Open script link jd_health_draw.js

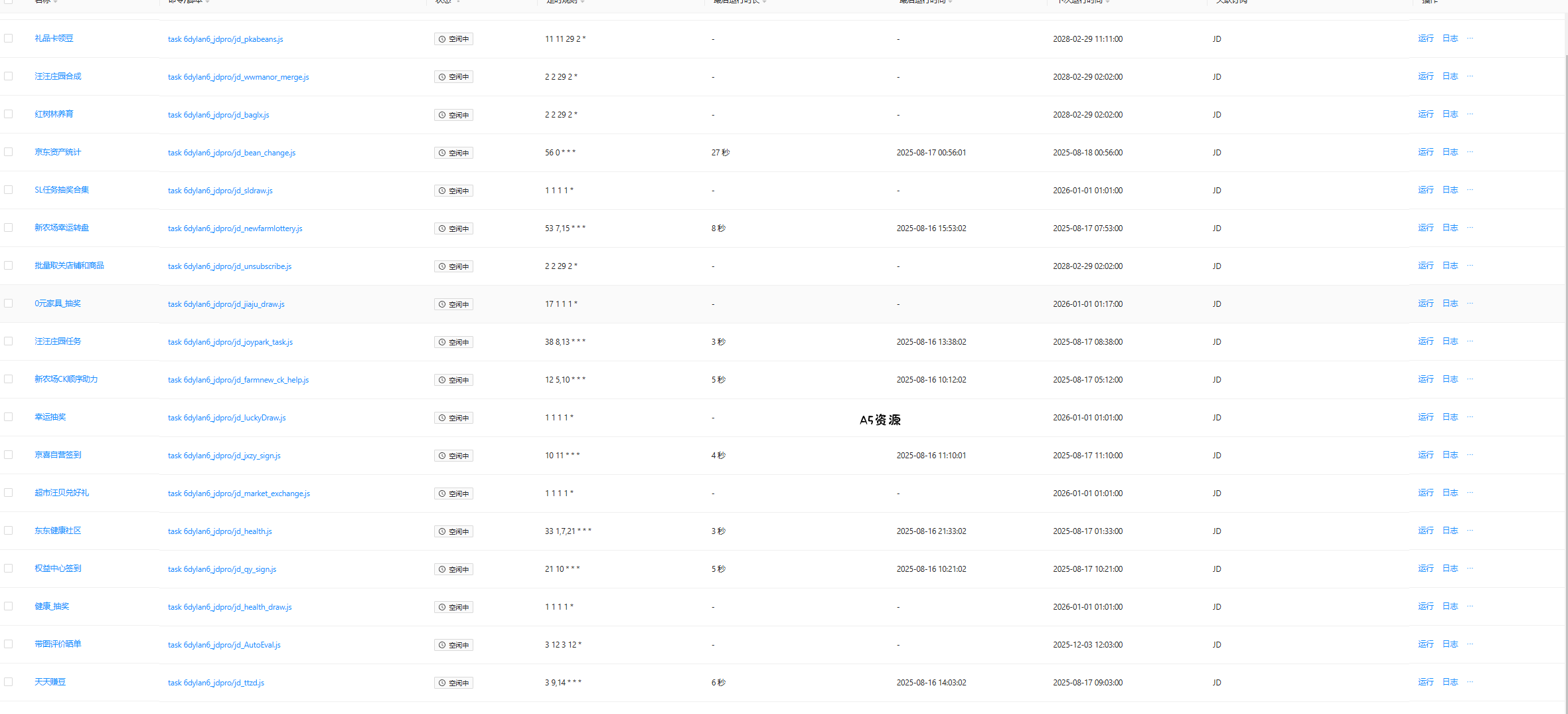[230, 607]
